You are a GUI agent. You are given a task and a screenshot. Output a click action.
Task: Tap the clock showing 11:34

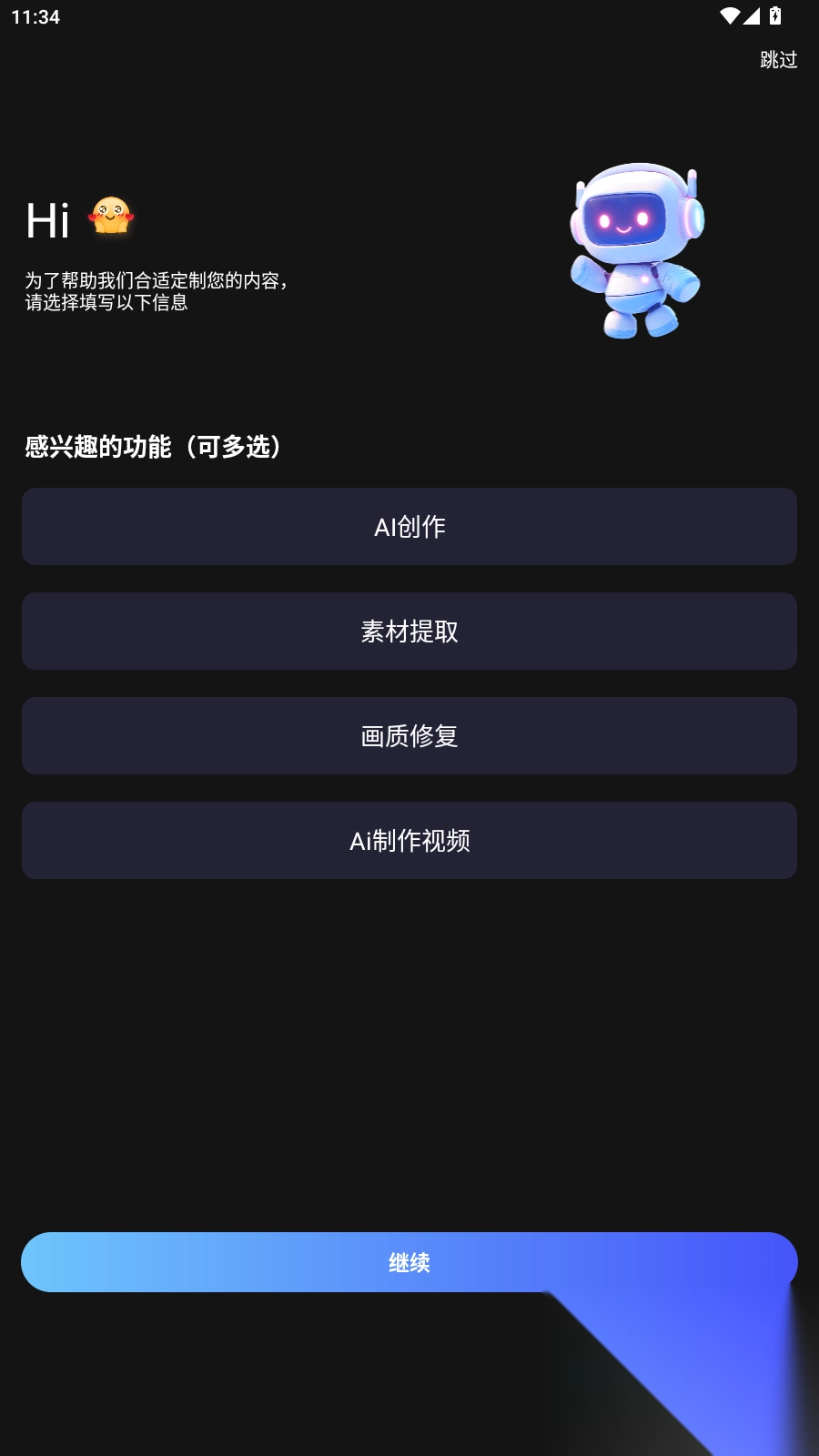(35, 15)
